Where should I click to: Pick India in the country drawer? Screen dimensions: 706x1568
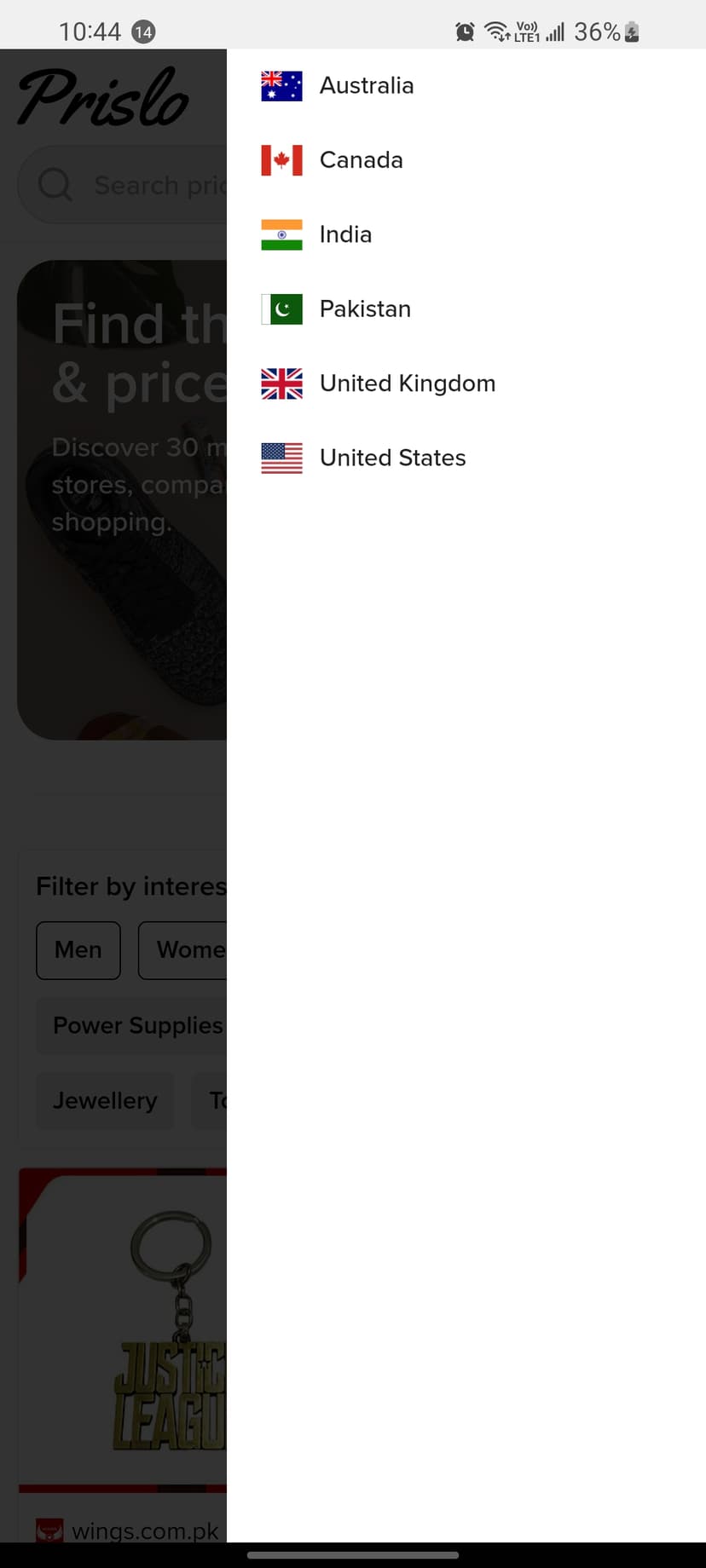coord(345,234)
